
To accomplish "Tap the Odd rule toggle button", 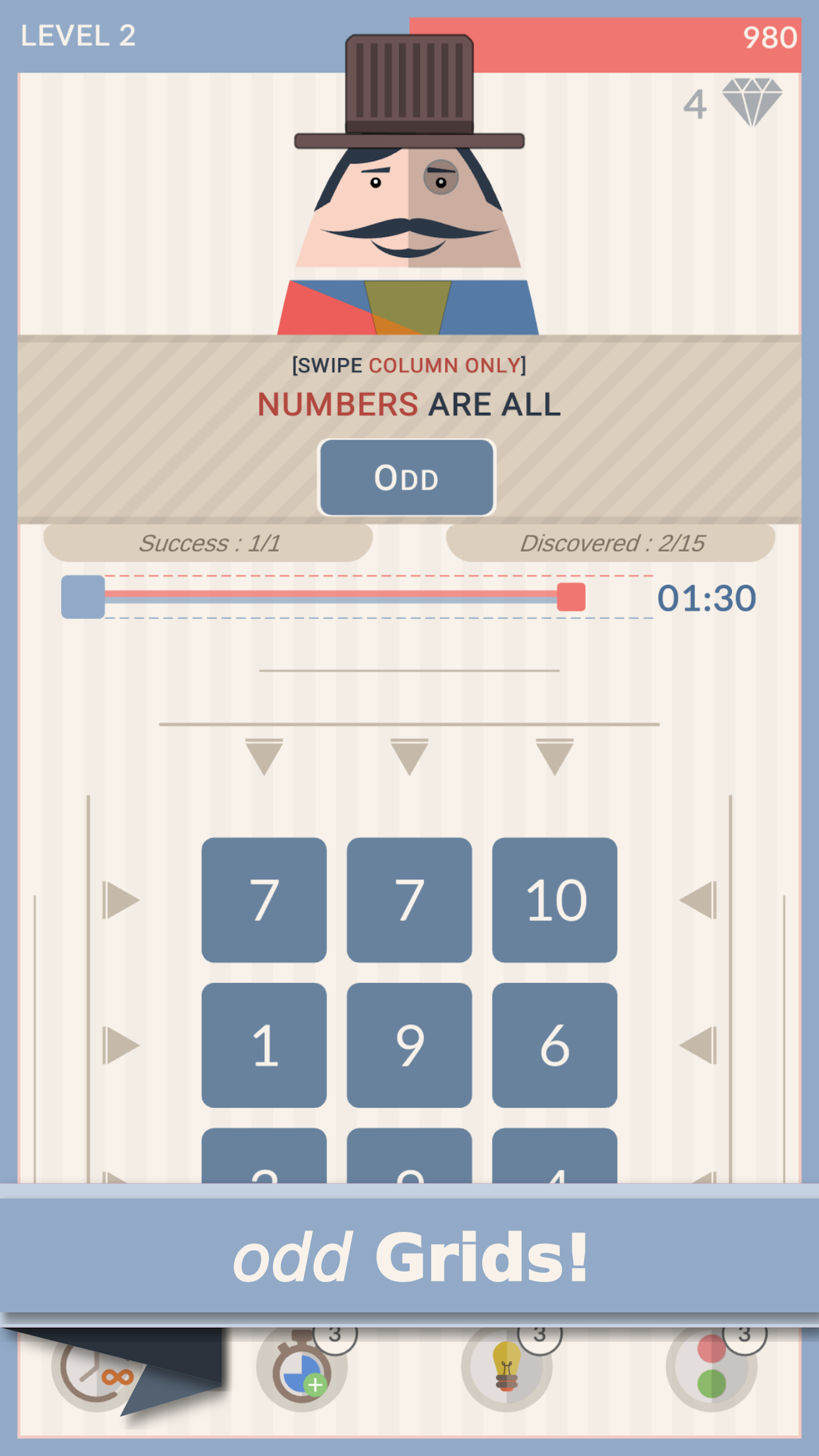I will 406,477.
